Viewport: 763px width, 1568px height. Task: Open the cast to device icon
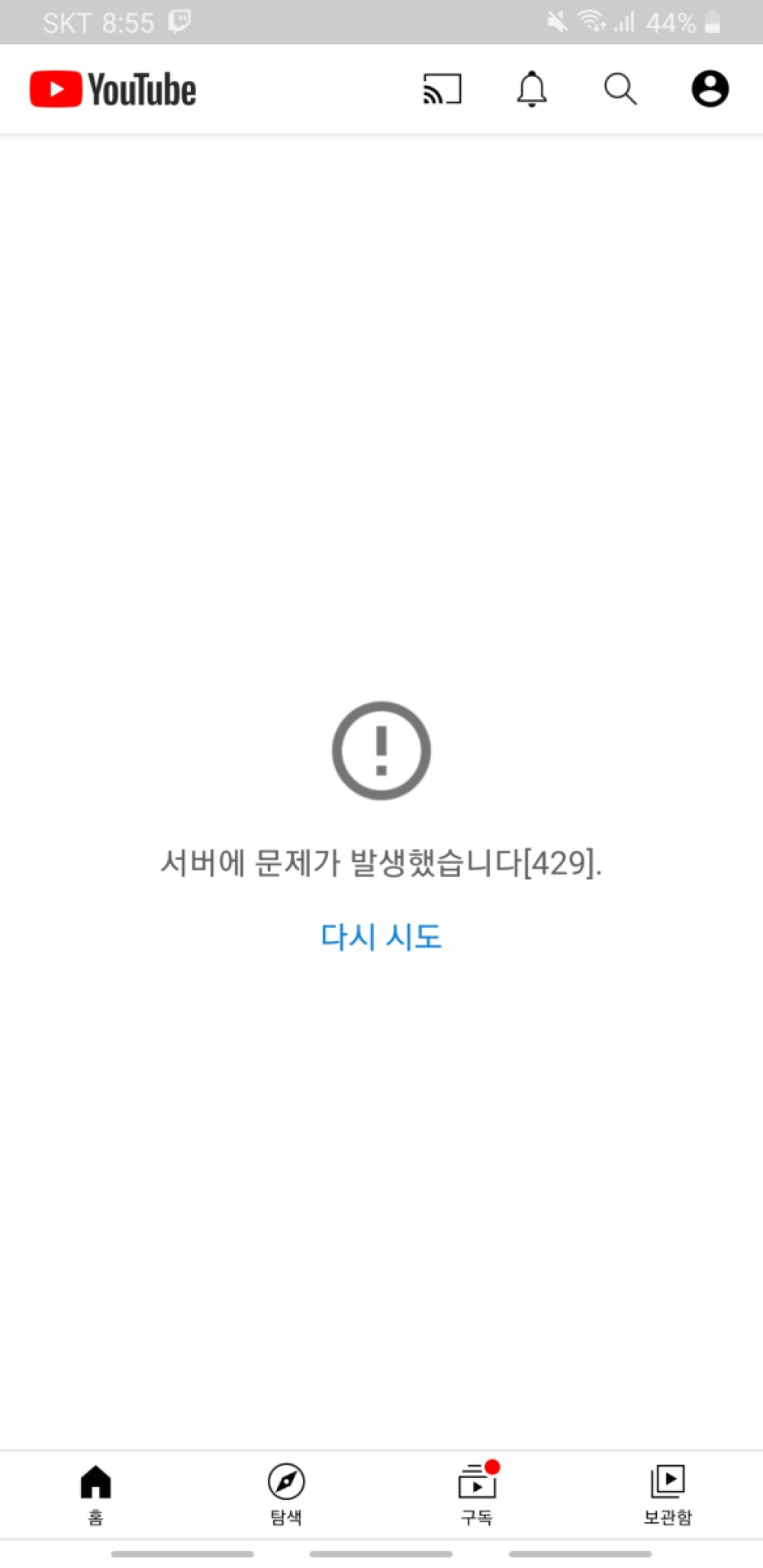pos(443,89)
